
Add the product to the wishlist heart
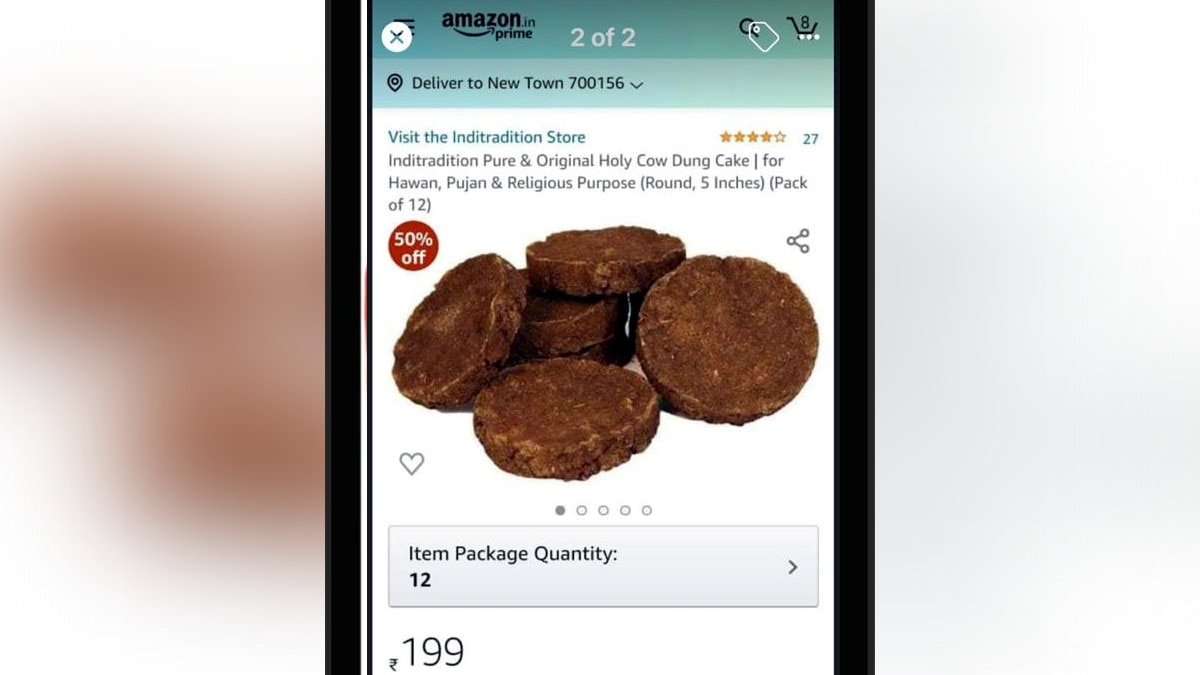[412, 463]
